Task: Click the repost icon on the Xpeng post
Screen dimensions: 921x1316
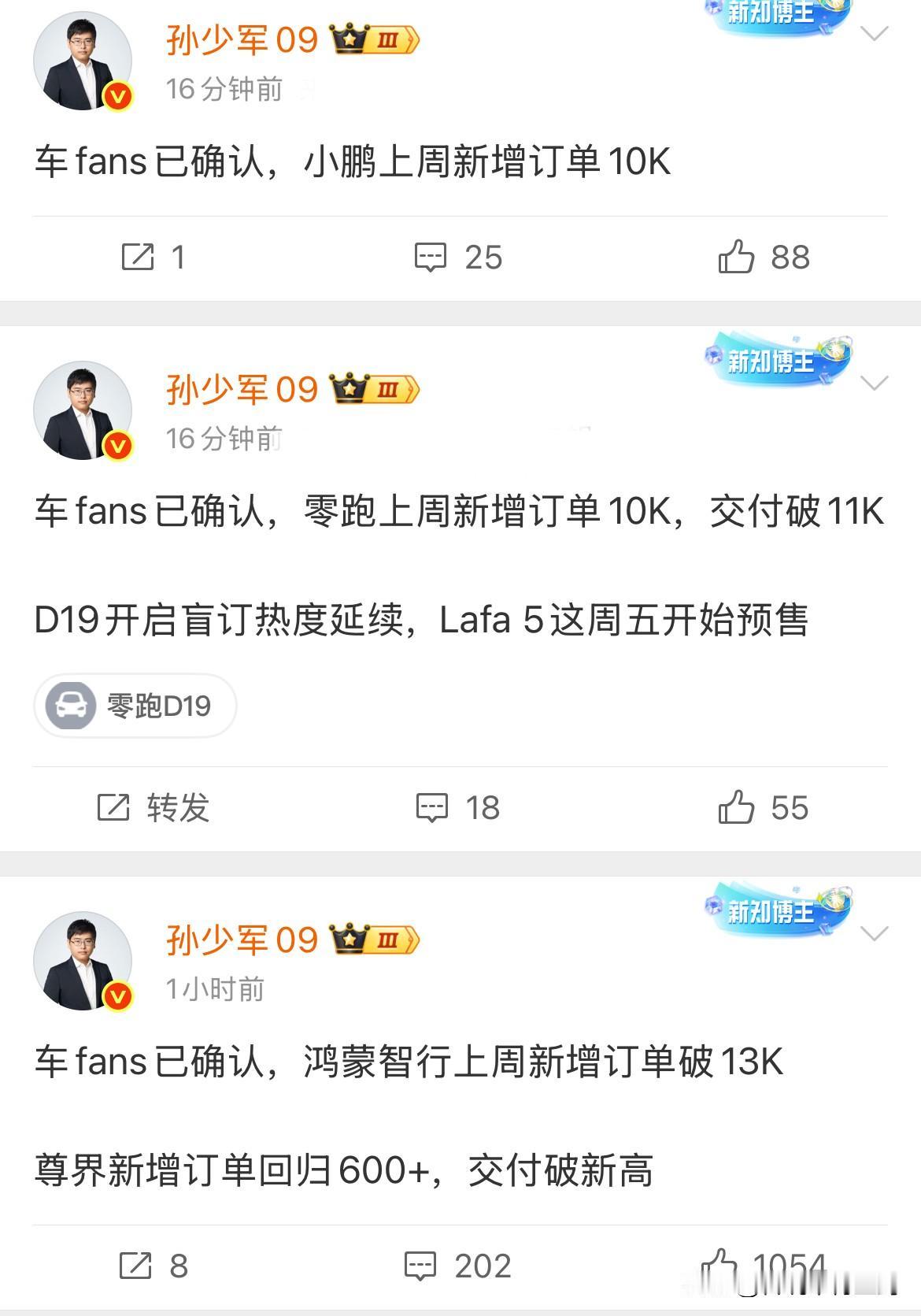Action: [x=138, y=256]
